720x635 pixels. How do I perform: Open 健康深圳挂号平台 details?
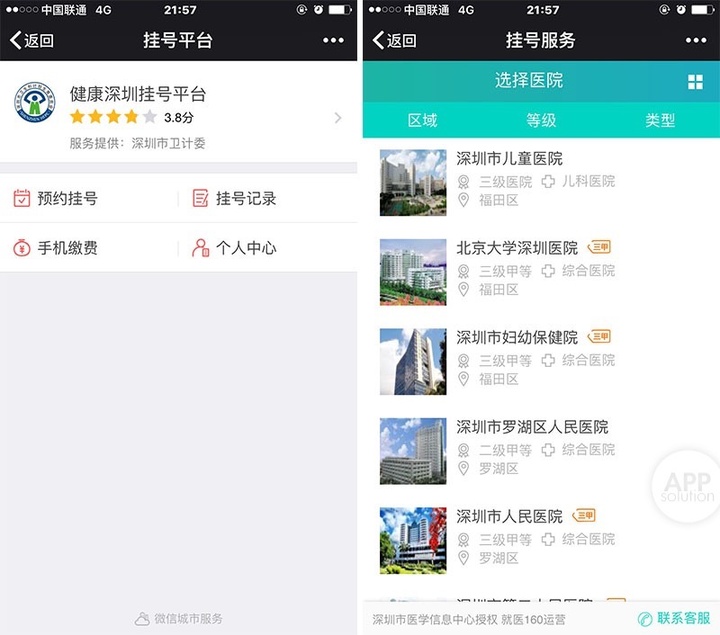[178, 118]
